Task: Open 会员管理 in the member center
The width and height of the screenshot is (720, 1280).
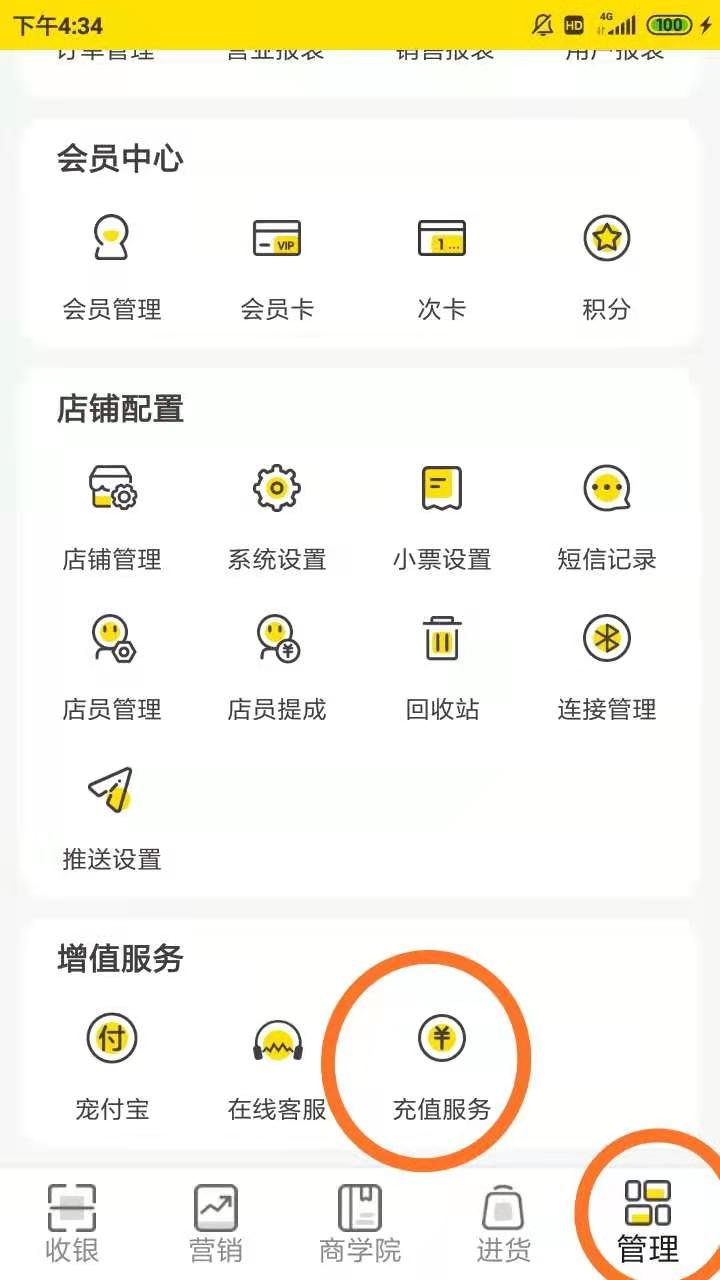Action: tap(112, 267)
